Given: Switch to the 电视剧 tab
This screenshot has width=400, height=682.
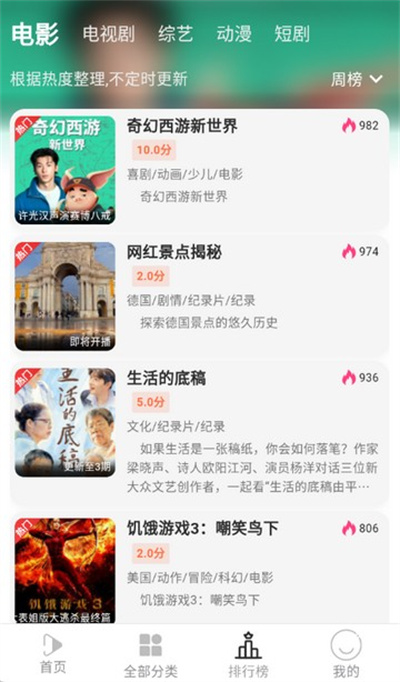Looking at the screenshot, I should [109, 34].
